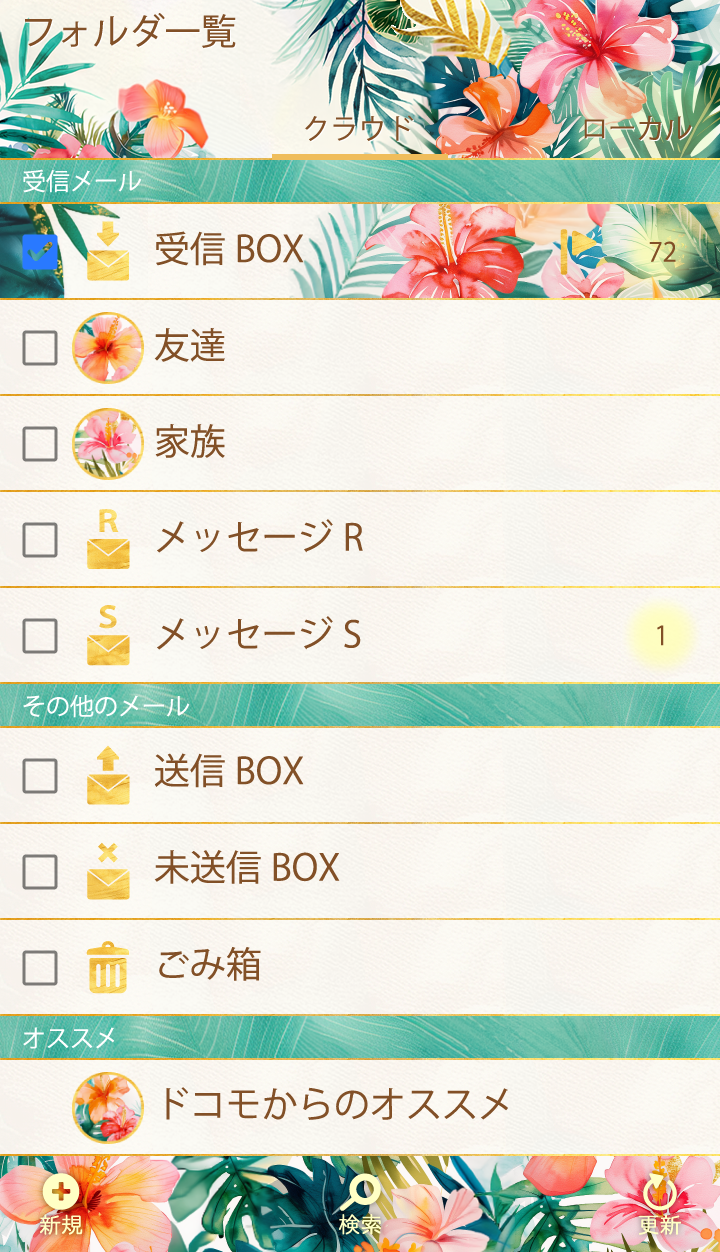Mark the メッセージ S checkbox
Screen dimensions: 720x1252
(40, 635)
